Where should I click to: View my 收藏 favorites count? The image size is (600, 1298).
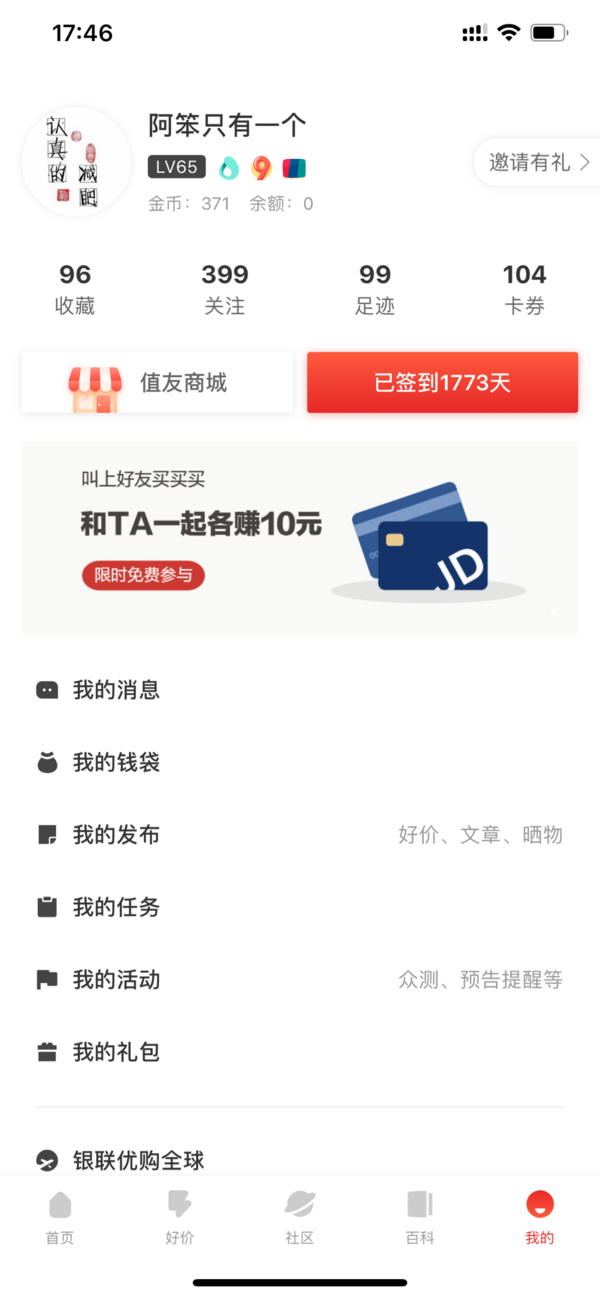75,289
